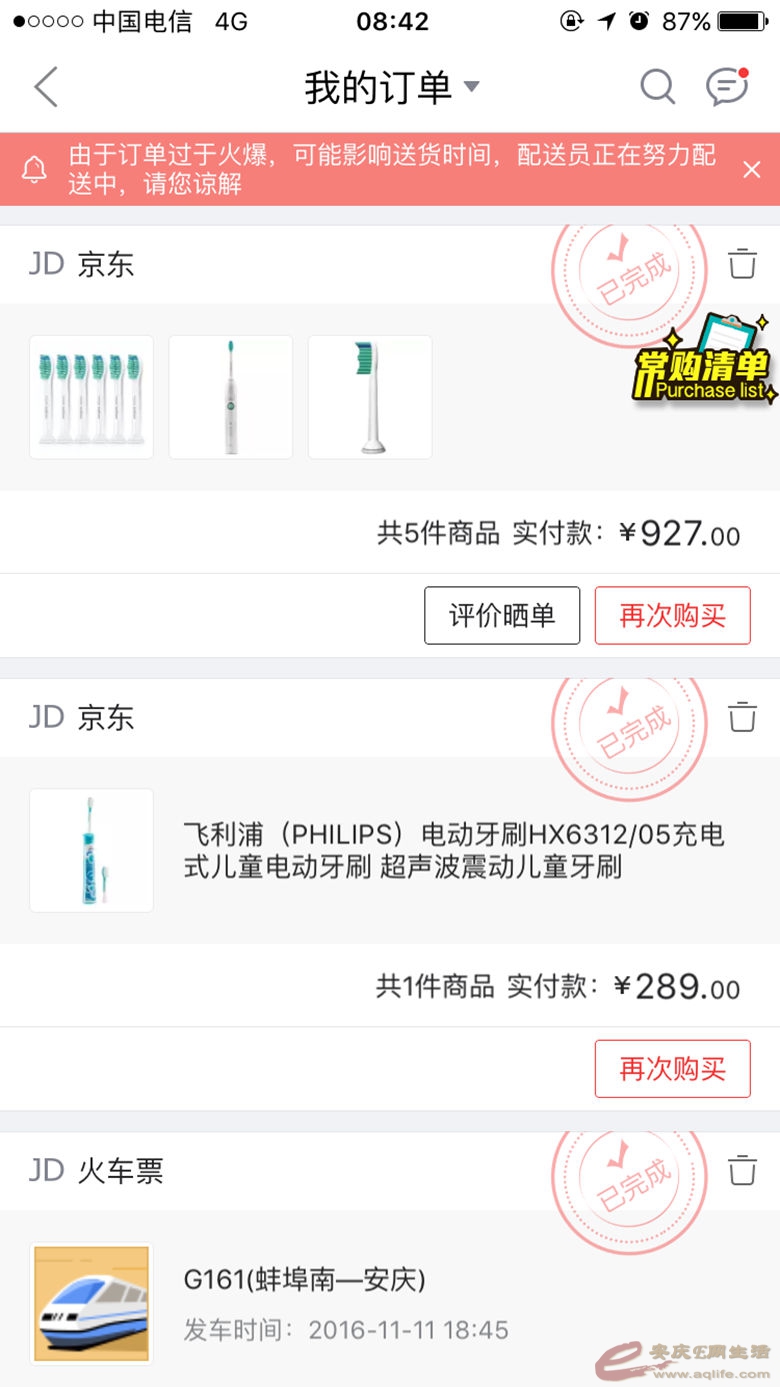The height and width of the screenshot is (1387, 780).
Task: Buy the ¥289.00 children's toothbrush again
Action: (672, 1069)
